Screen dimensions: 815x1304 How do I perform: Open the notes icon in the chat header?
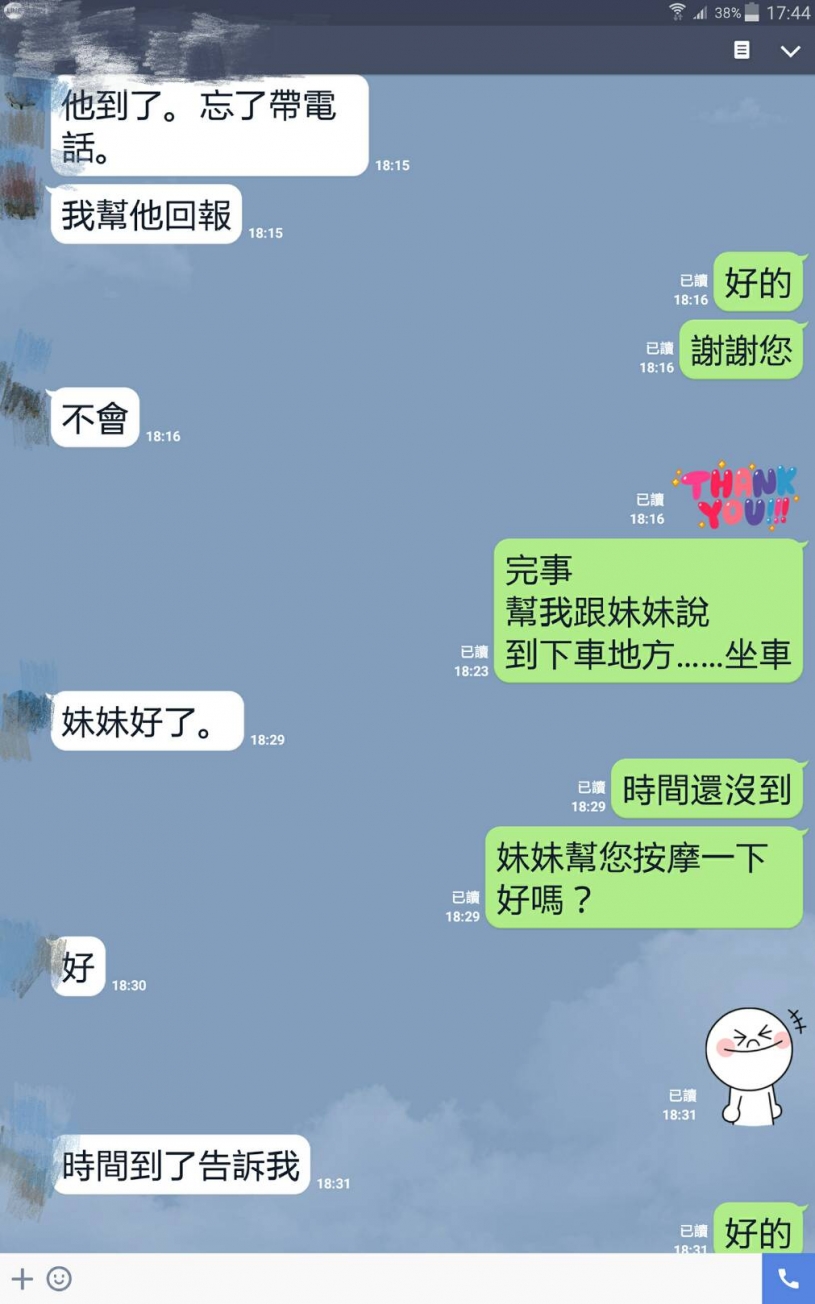coord(742,50)
